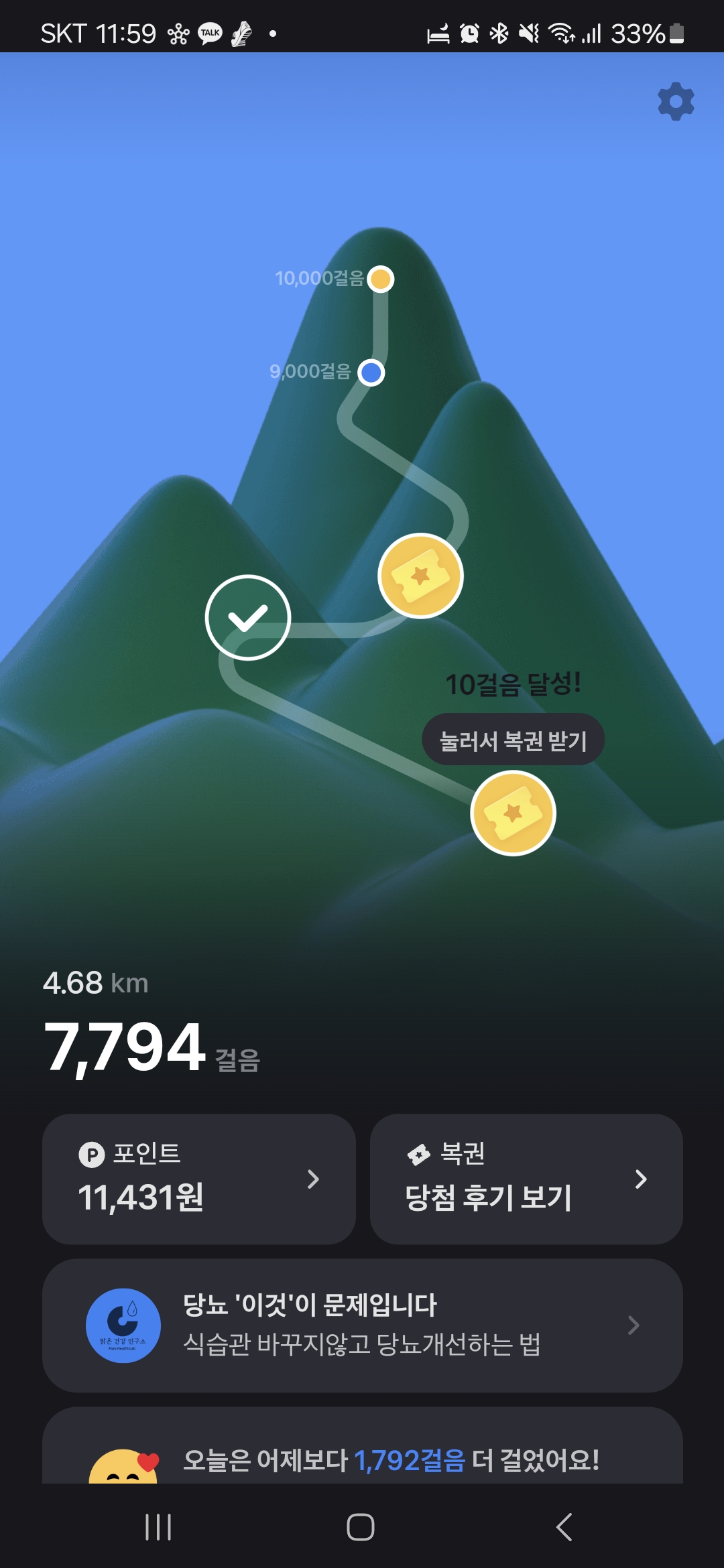Go back with the system back button
This screenshot has height=1568, width=724.
click(564, 1527)
